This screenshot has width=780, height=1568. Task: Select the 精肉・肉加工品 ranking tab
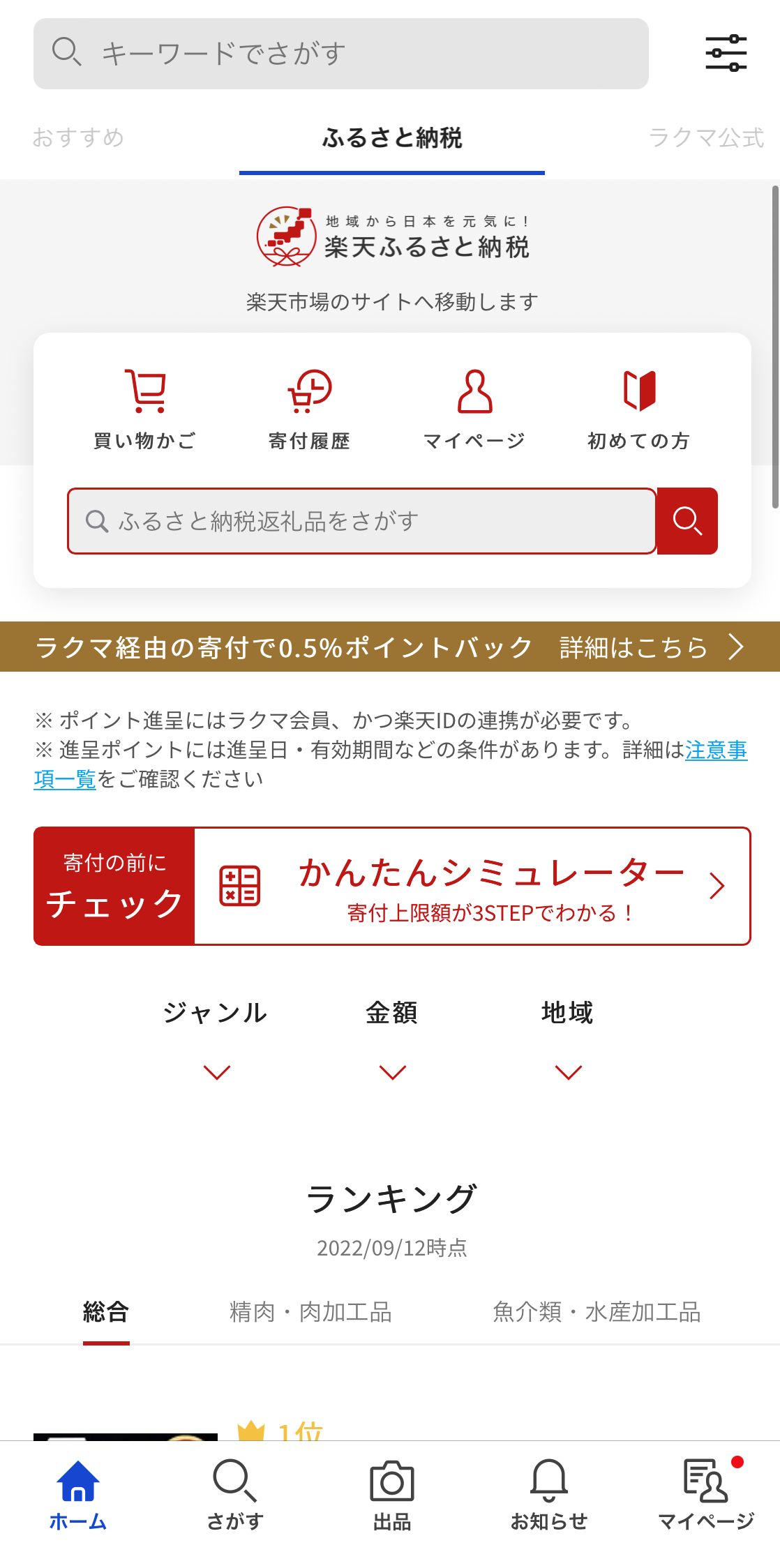310,1312
